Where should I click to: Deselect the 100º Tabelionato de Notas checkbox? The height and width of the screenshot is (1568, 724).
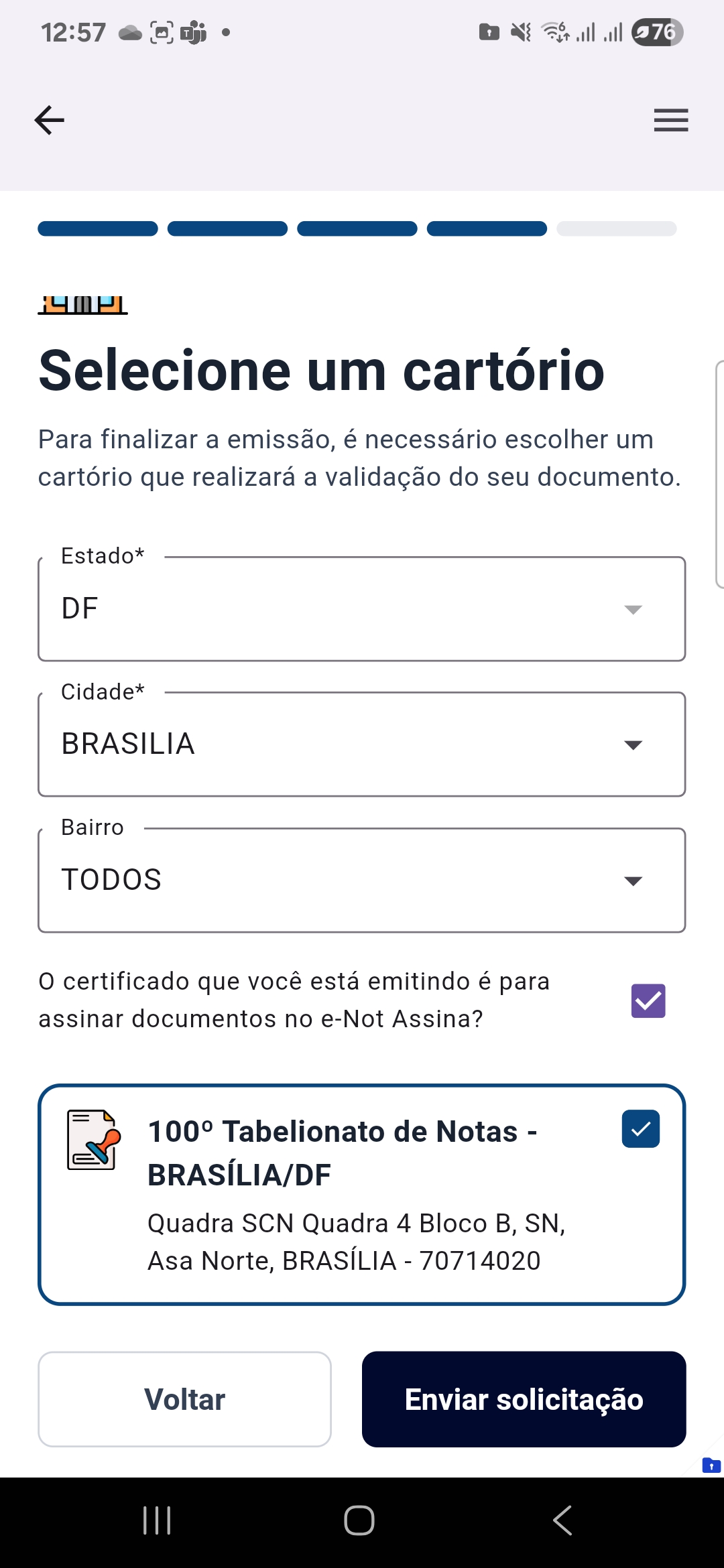pos(640,1129)
